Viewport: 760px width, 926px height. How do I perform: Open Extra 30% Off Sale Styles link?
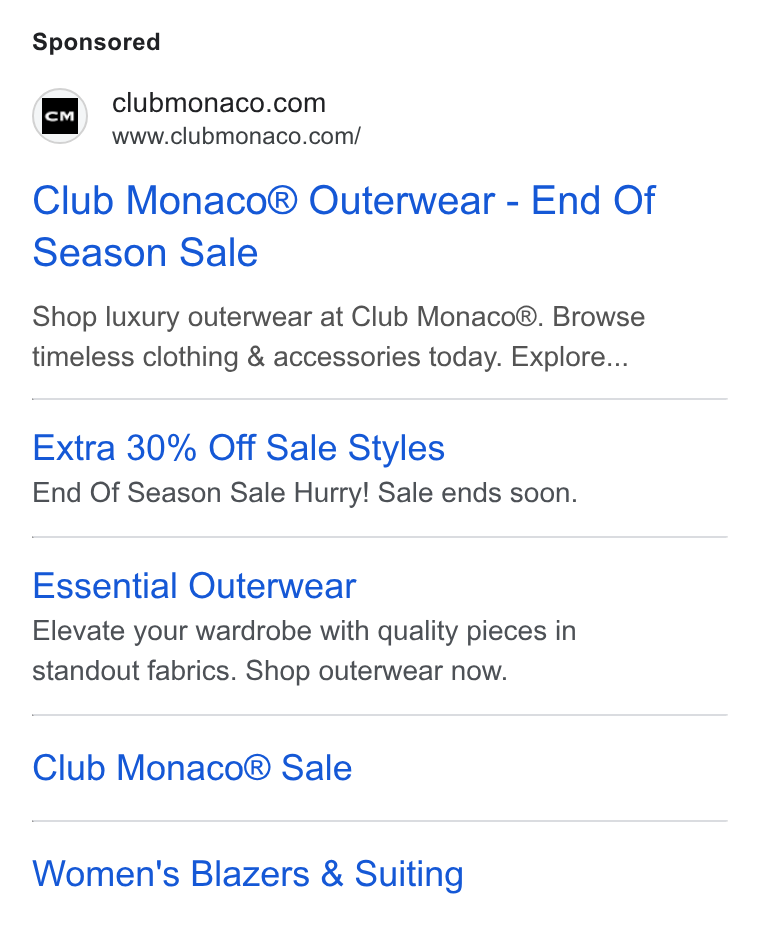[x=239, y=448]
